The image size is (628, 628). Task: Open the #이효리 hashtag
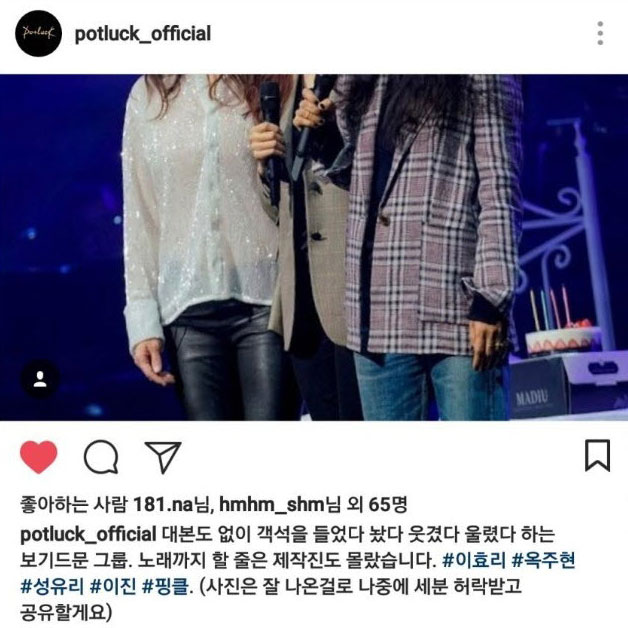pos(474,559)
